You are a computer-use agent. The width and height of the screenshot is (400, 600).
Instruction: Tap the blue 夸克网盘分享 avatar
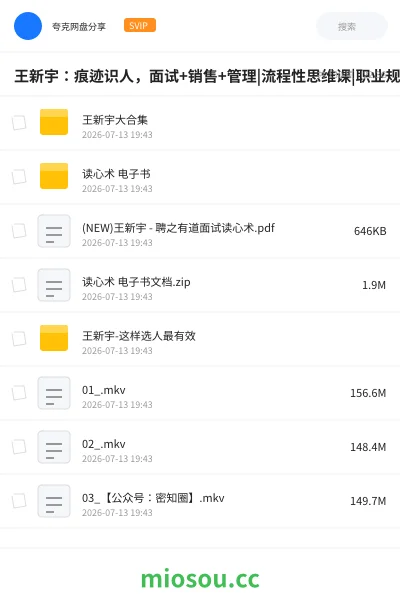pos(28,26)
